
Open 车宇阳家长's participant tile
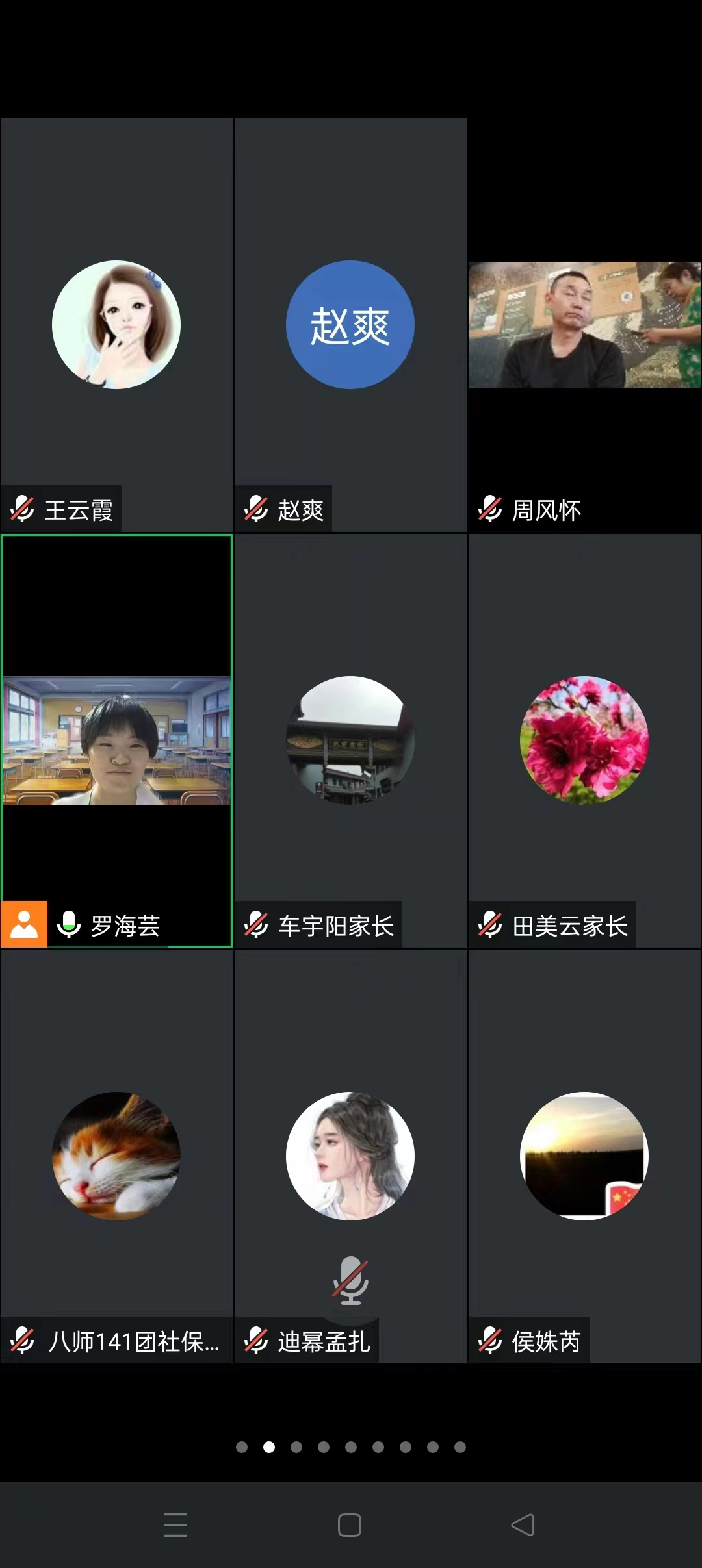click(350, 740)
